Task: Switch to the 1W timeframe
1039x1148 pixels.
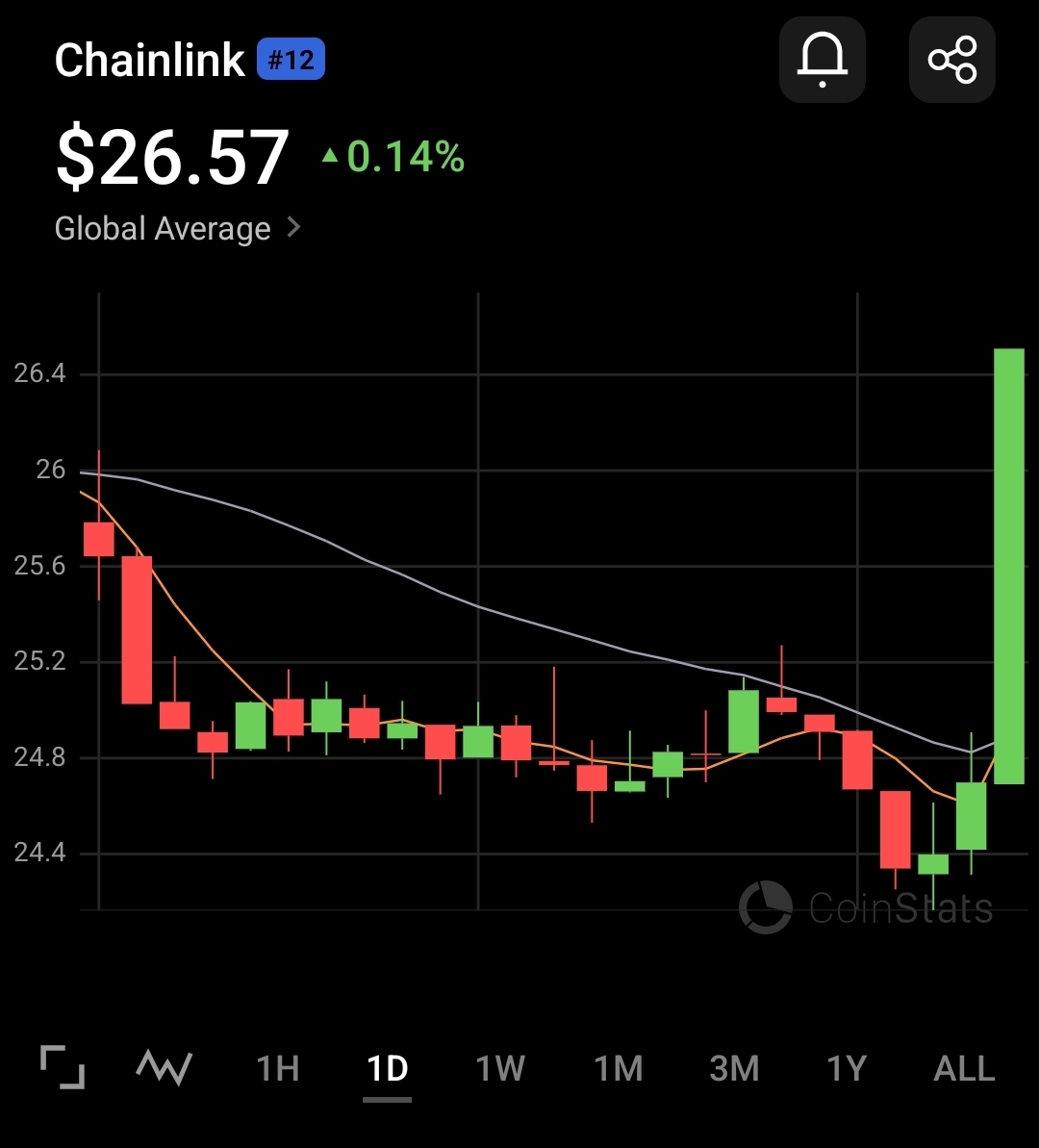Action: tap(500, 1068)
